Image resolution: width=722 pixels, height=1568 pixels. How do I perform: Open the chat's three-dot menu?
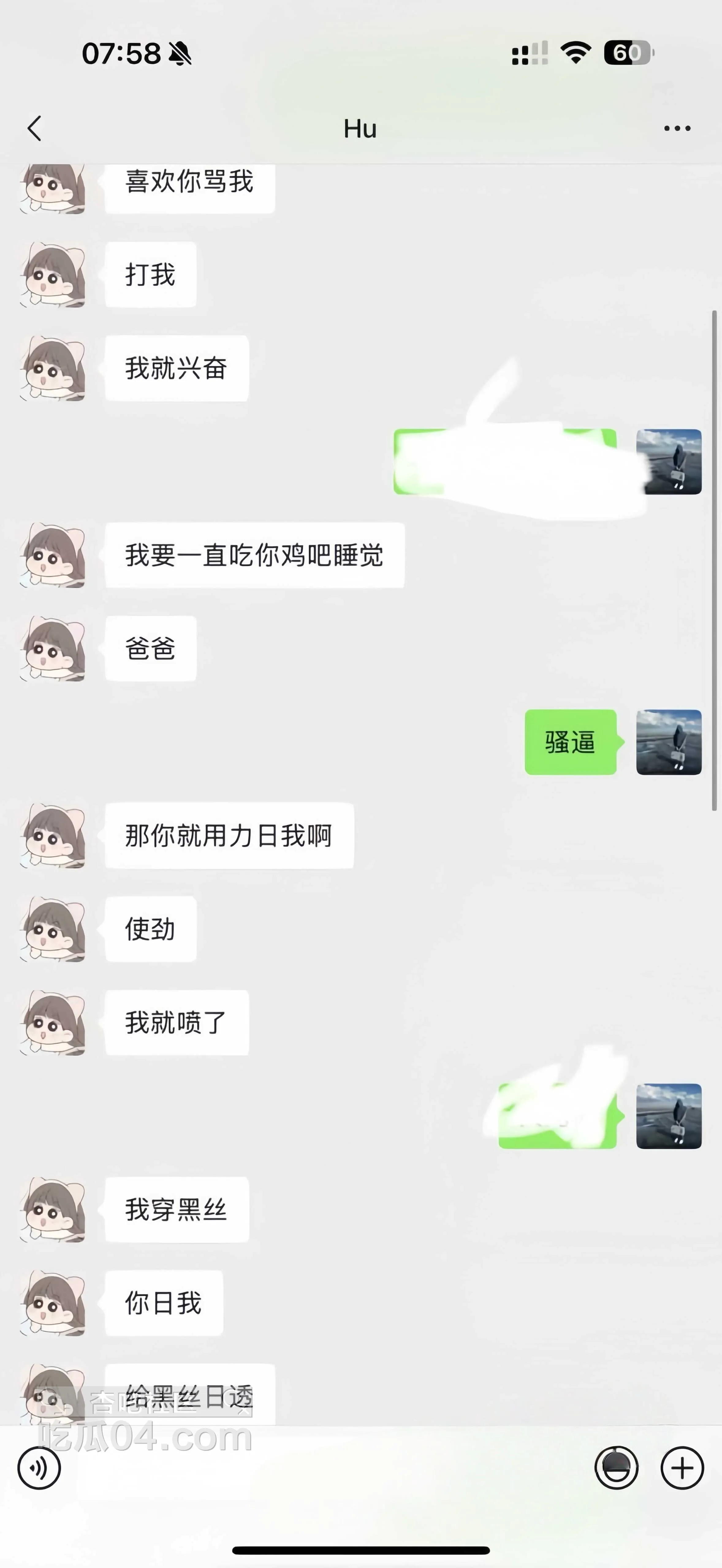(x=677, y=128)
